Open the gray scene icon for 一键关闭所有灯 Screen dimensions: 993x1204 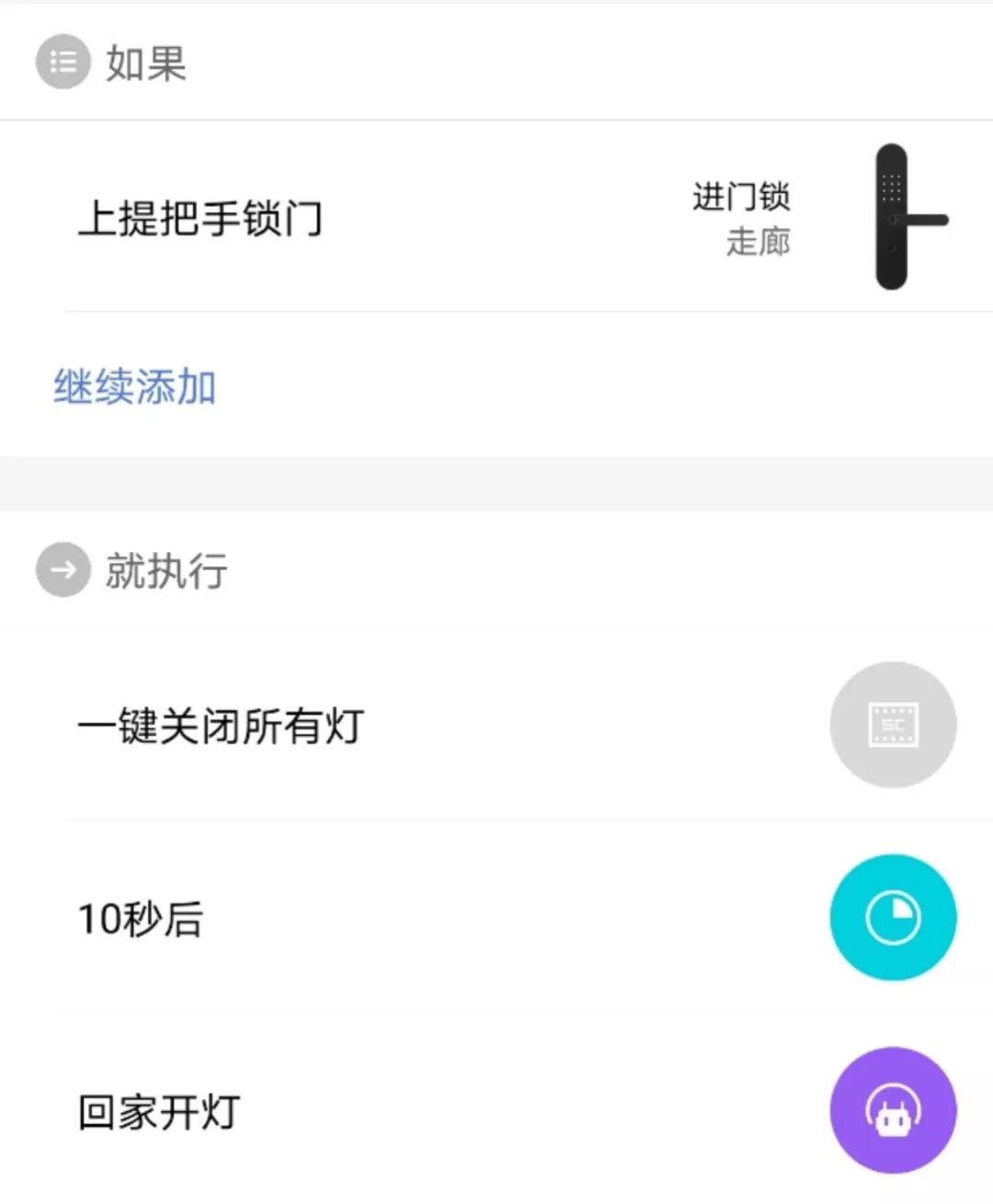tap(893, 725)
